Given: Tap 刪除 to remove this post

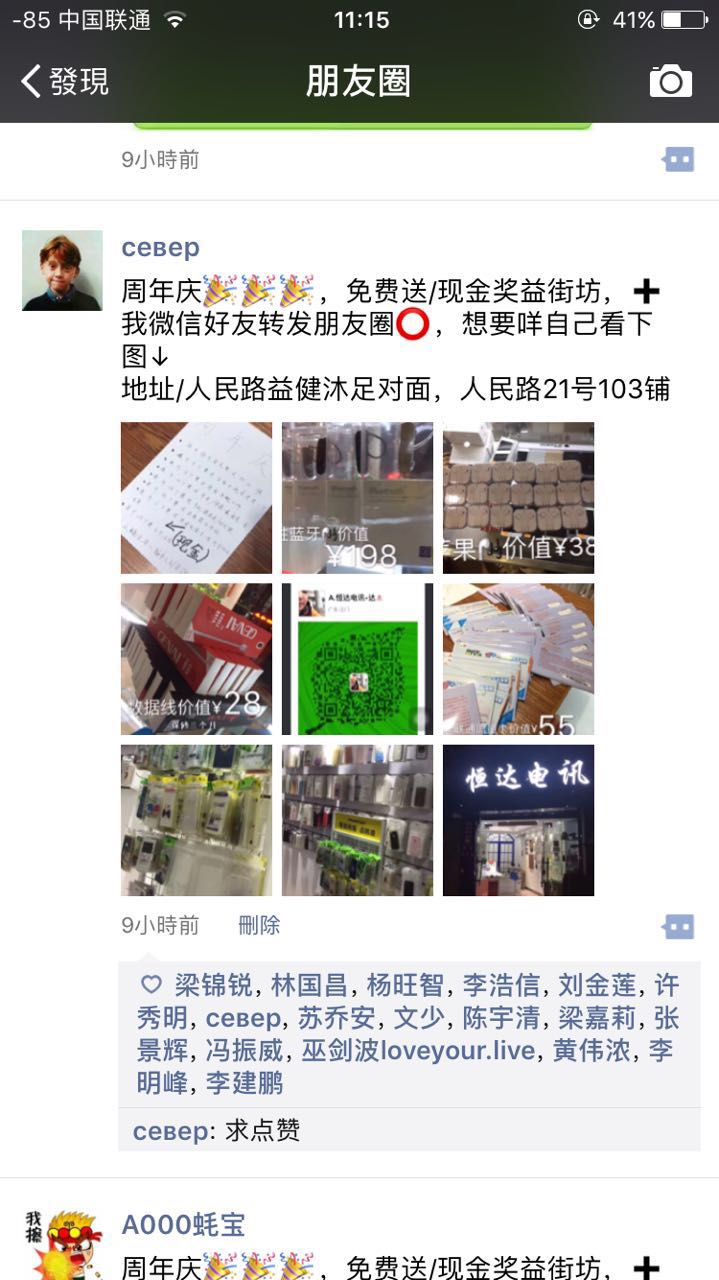Looking at the screenshot, I should click(x=259, y=925).
